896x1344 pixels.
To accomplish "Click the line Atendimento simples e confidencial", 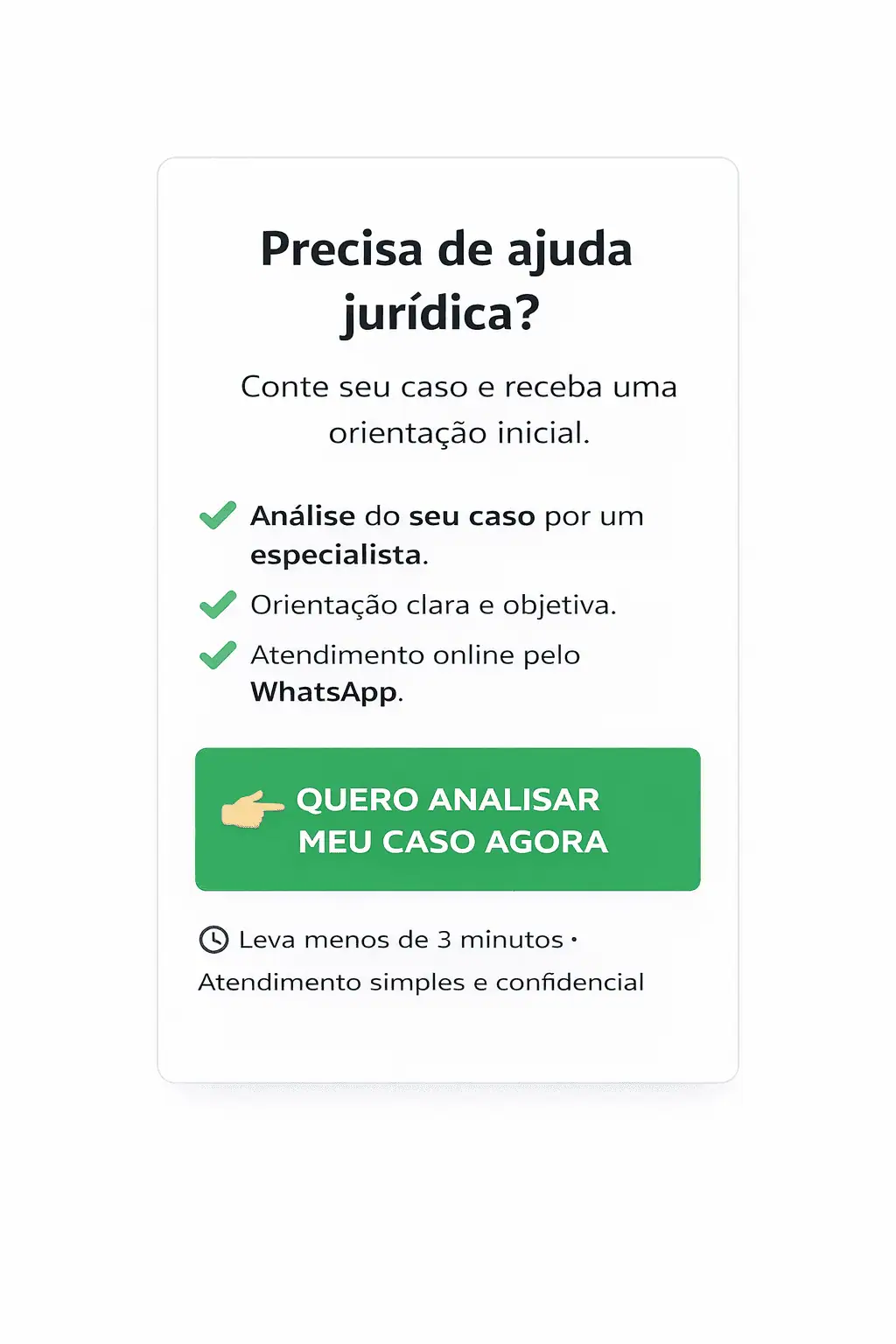I will tap(421, 981).
